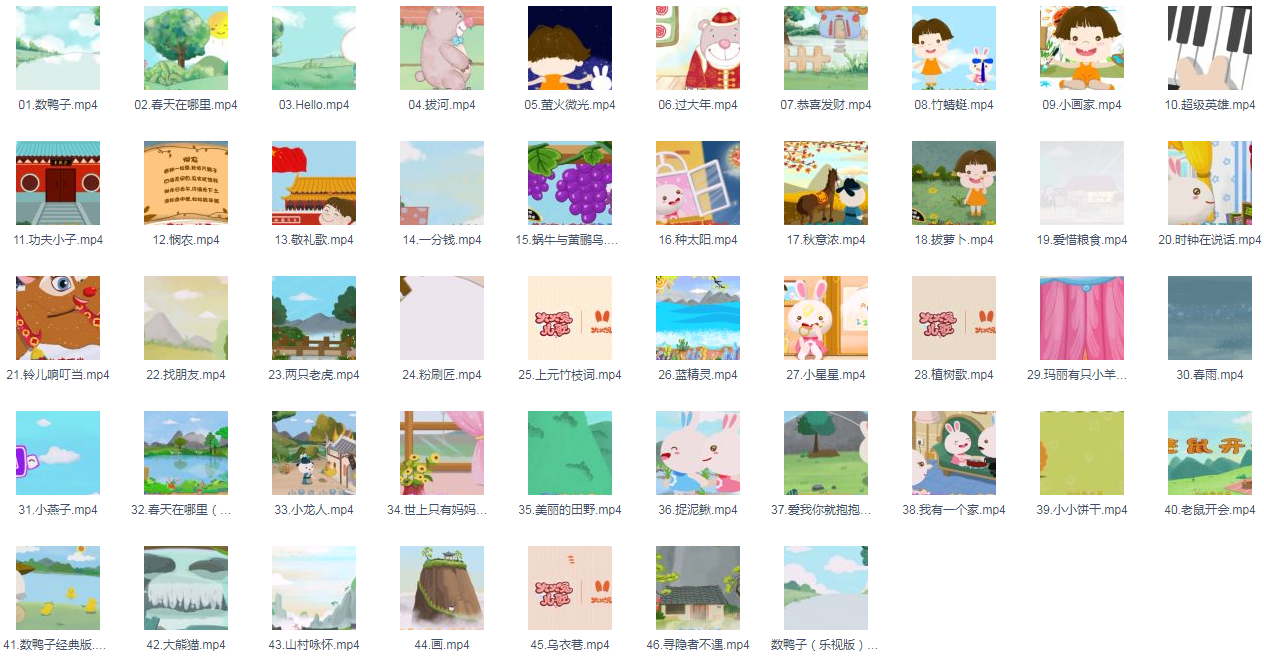This screenshot has height=656, width=1264.
Task: Open 46.寻隐者不遇.mp4
Action: click(698, 588)
